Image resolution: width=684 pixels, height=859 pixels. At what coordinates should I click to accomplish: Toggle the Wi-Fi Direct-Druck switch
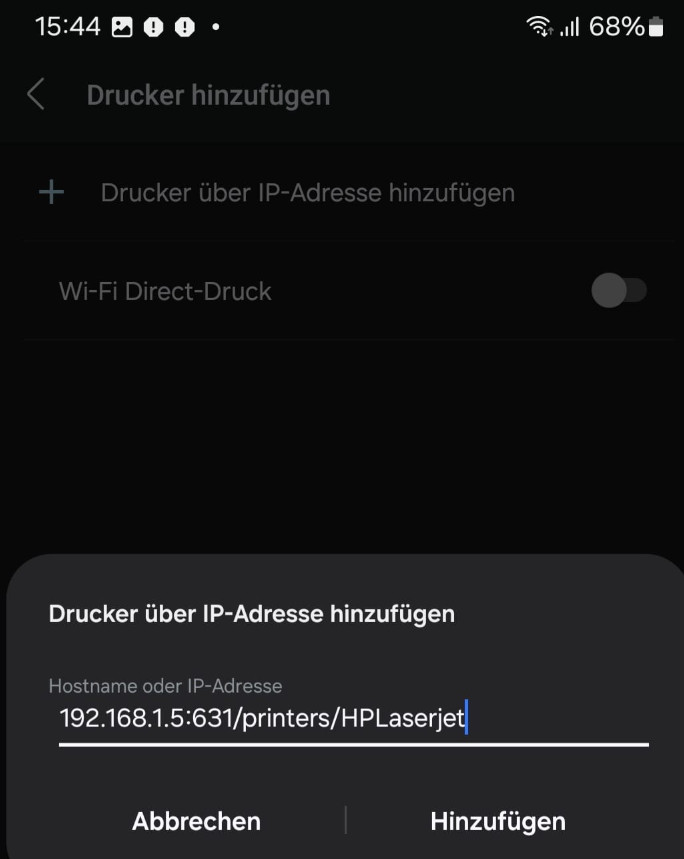(619, 291)
